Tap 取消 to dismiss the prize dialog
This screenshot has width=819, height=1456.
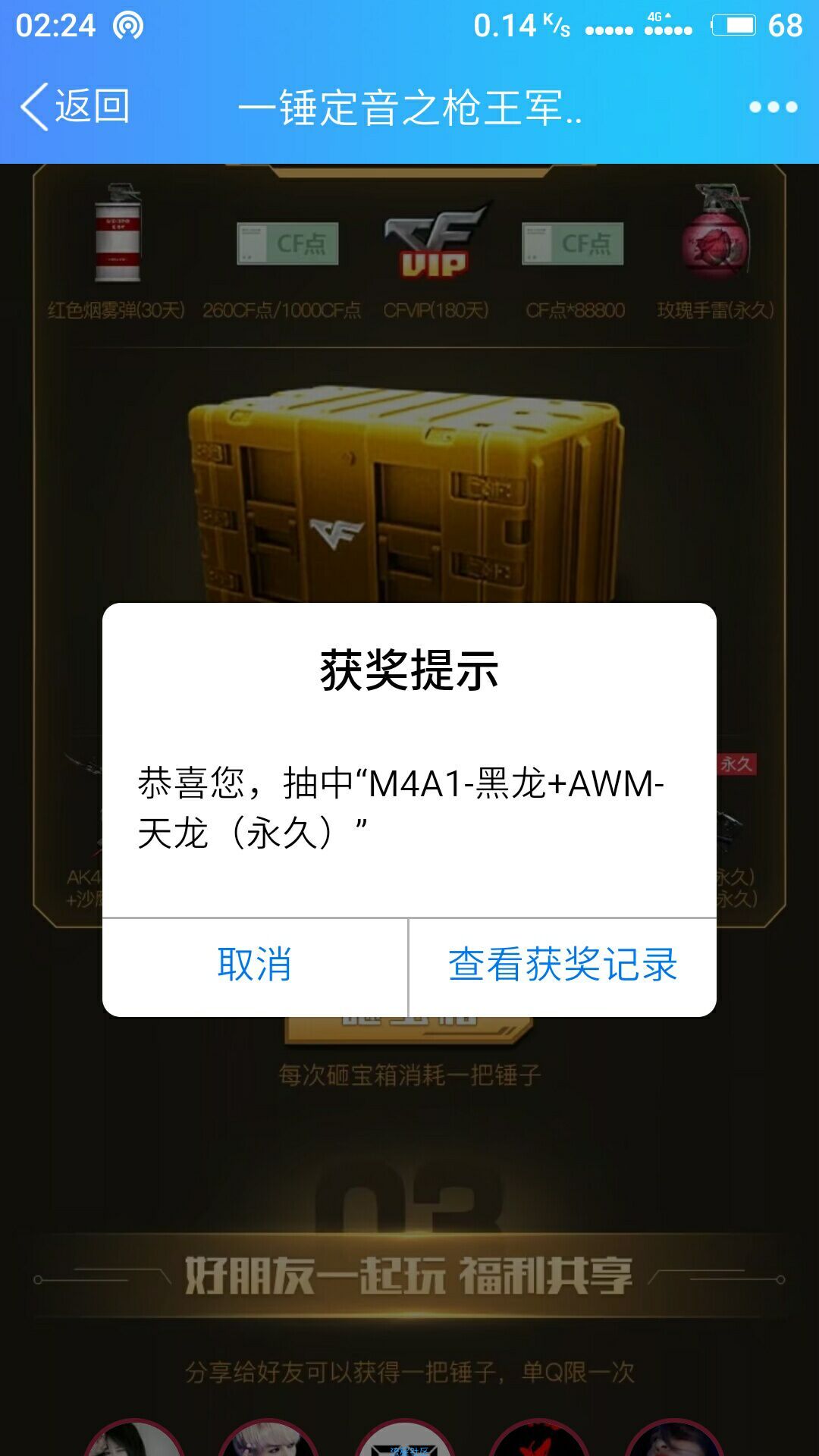pyautogui.click(x=255, y=965)
